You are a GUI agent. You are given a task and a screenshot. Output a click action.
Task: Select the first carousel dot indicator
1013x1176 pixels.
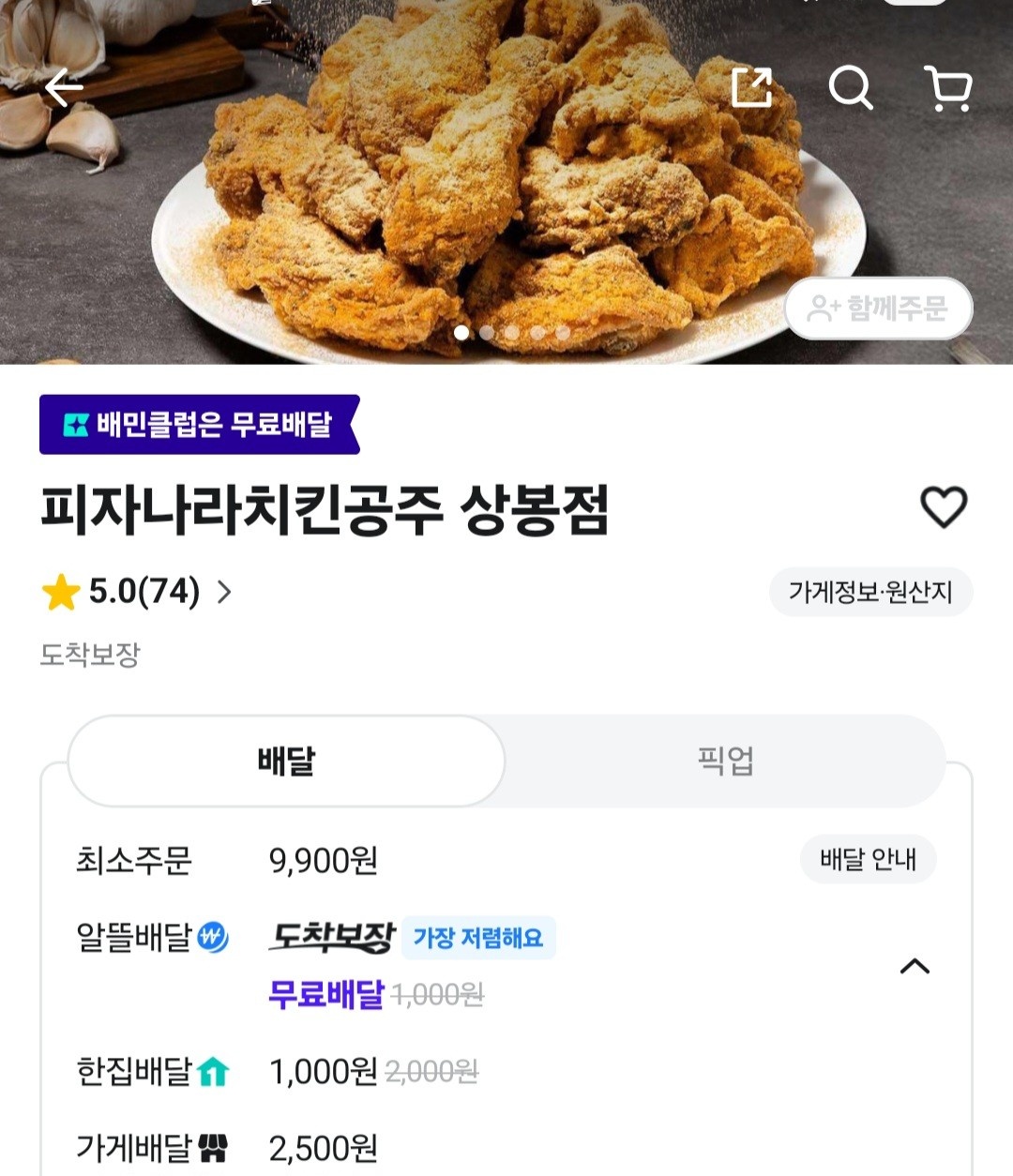461,331
